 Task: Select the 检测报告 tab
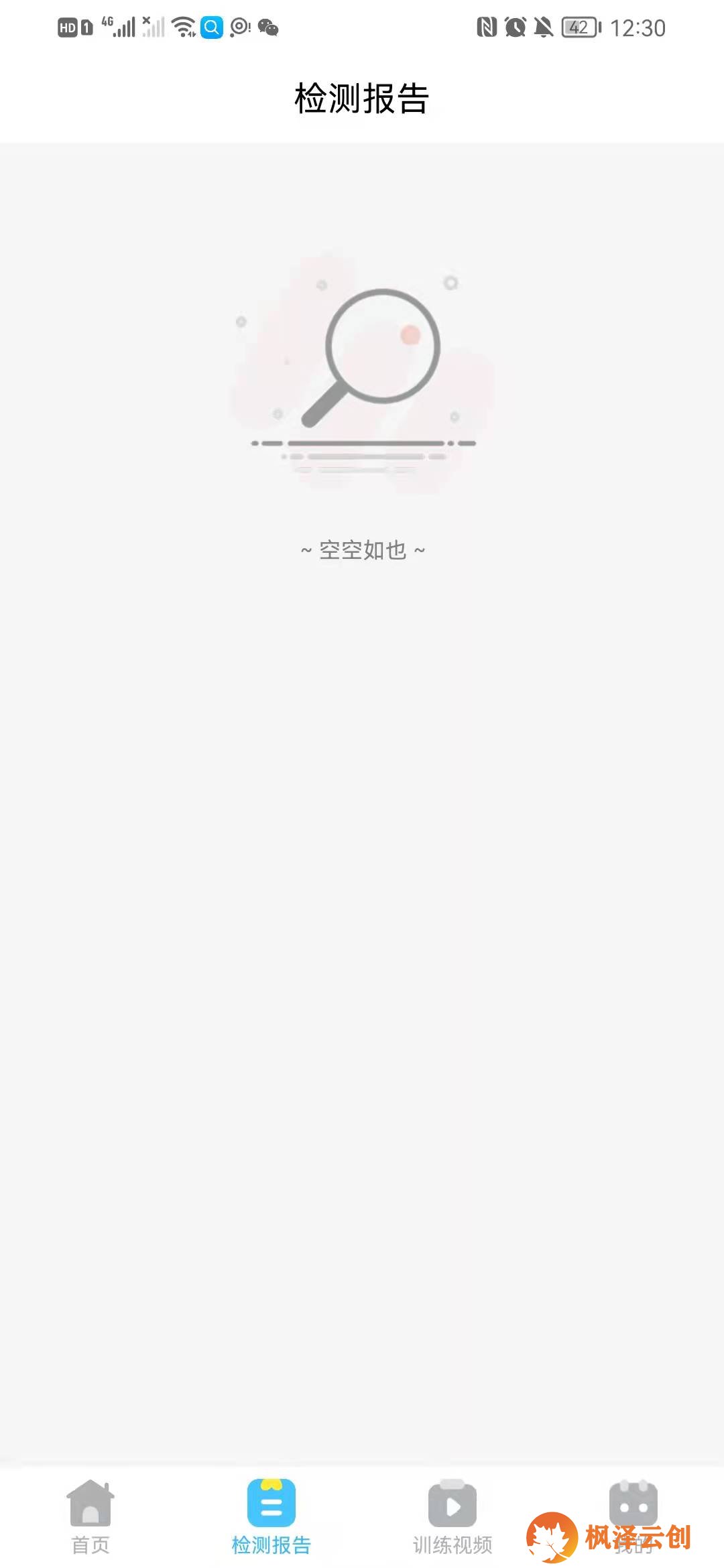pyautogui.click(x=271, y=1517)
